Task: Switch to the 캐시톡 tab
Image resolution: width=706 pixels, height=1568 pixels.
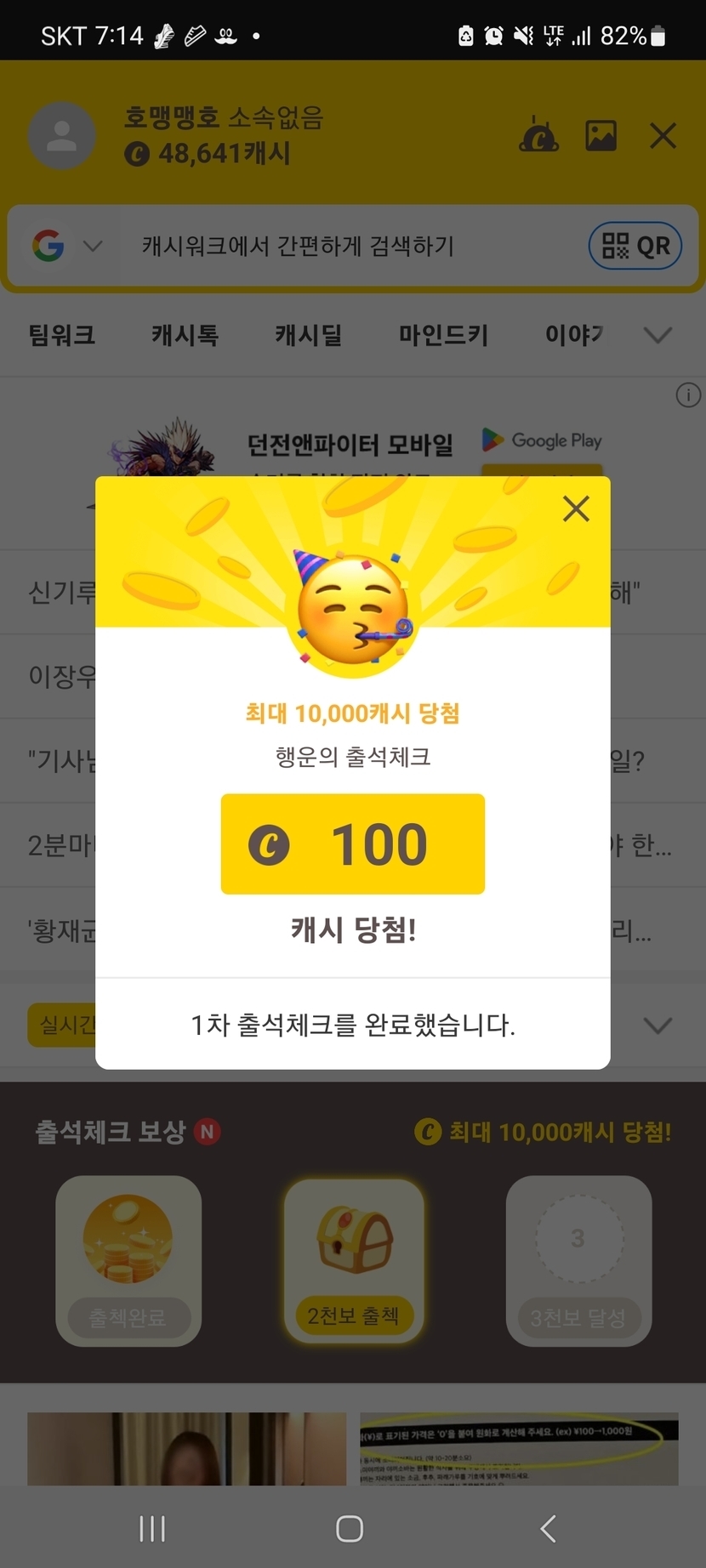Action: coord(185,335)
